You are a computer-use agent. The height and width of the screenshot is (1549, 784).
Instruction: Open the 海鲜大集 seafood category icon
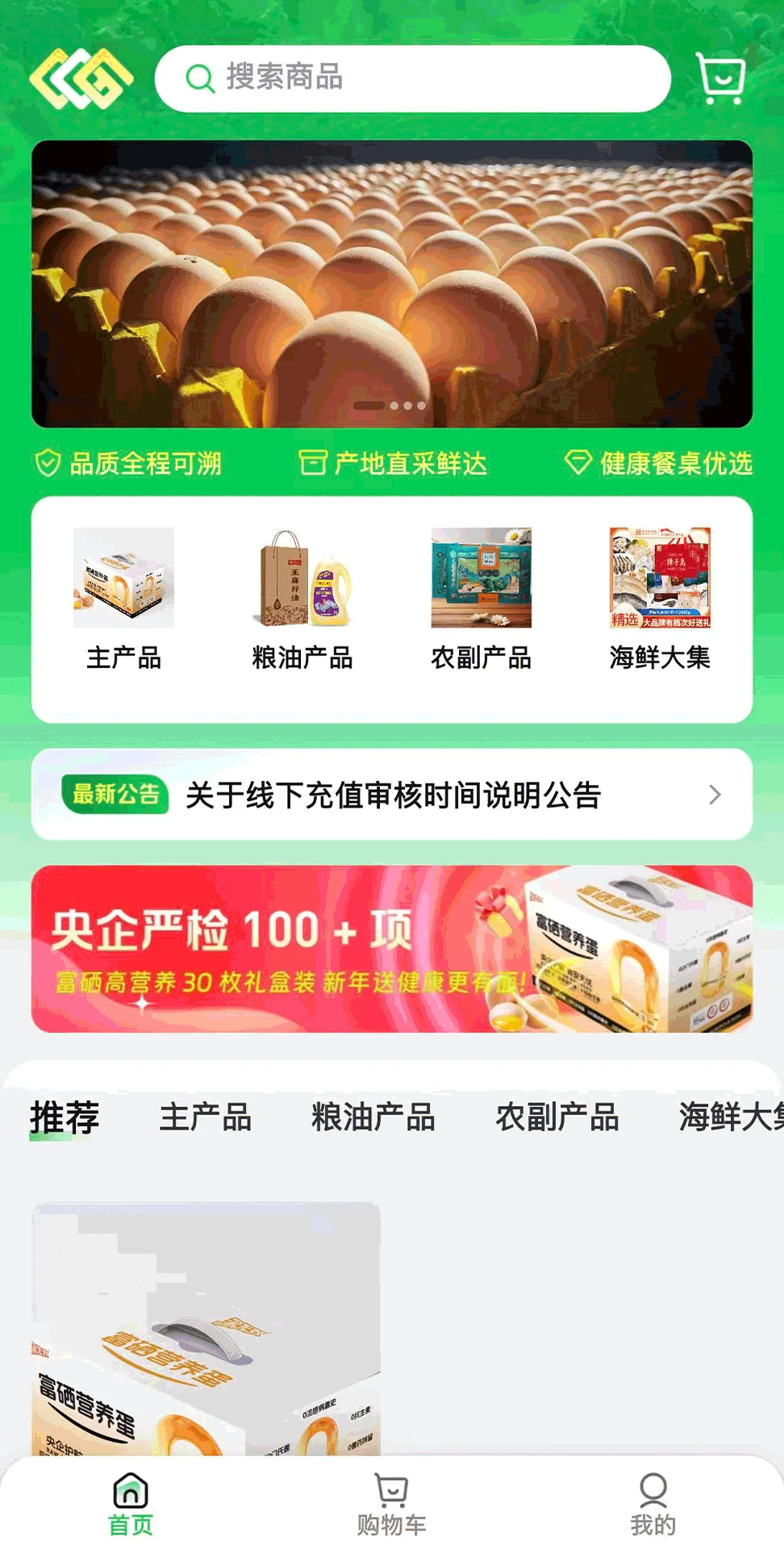point(660,579)
